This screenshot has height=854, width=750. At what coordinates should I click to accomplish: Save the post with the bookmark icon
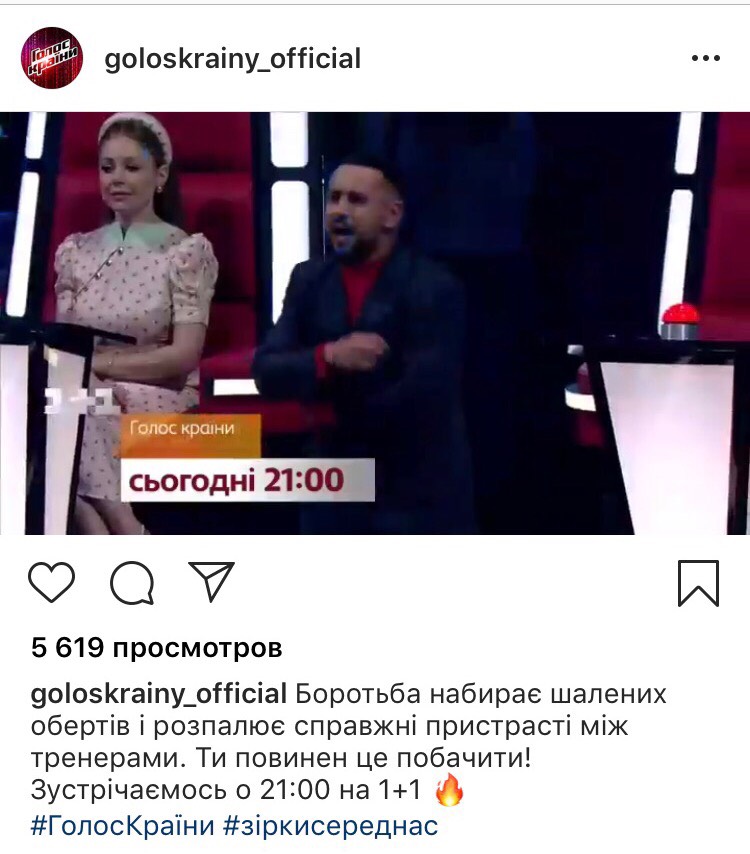698,582
